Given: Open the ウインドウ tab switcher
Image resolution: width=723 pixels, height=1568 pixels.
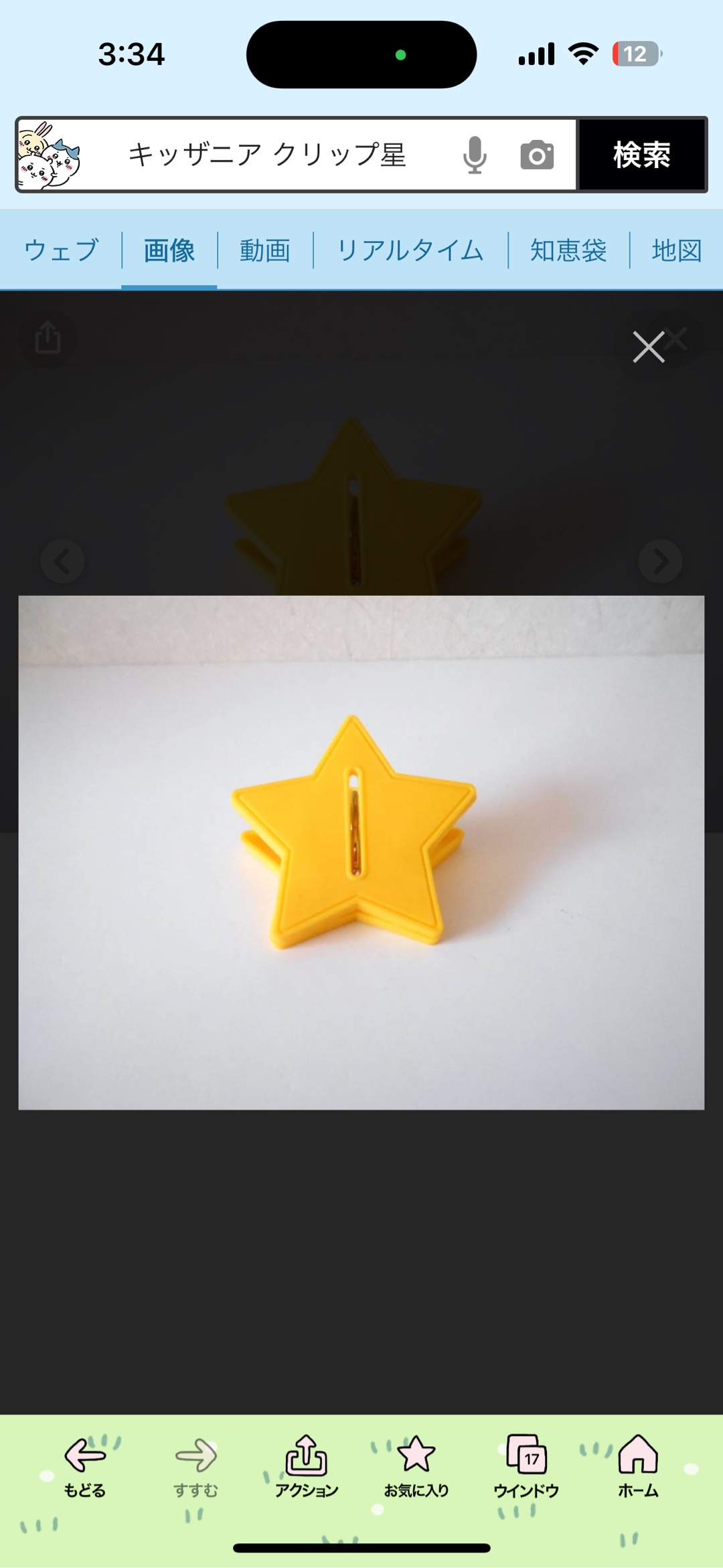Looking at the screenshot, I should [526, 1466].
